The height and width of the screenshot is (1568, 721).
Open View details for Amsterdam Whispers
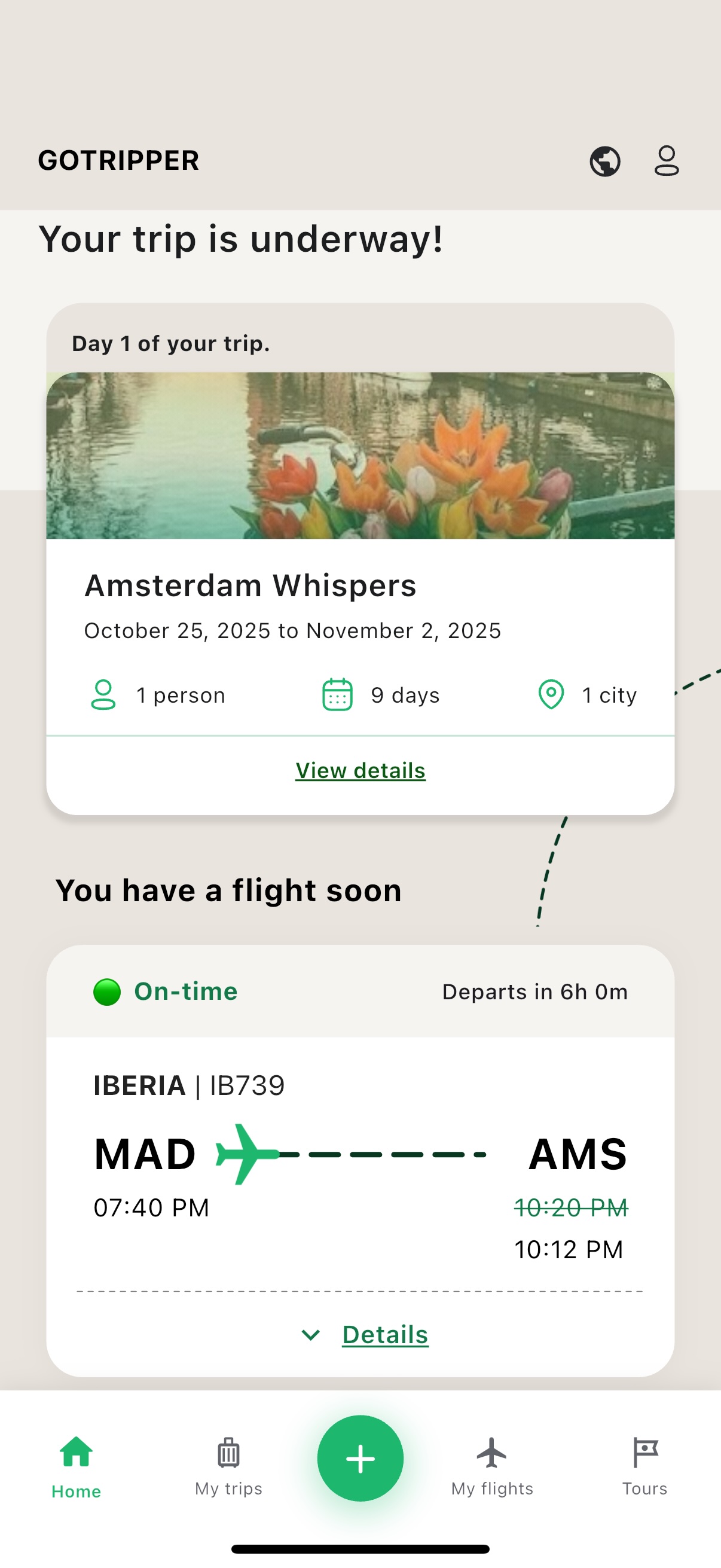360,771
